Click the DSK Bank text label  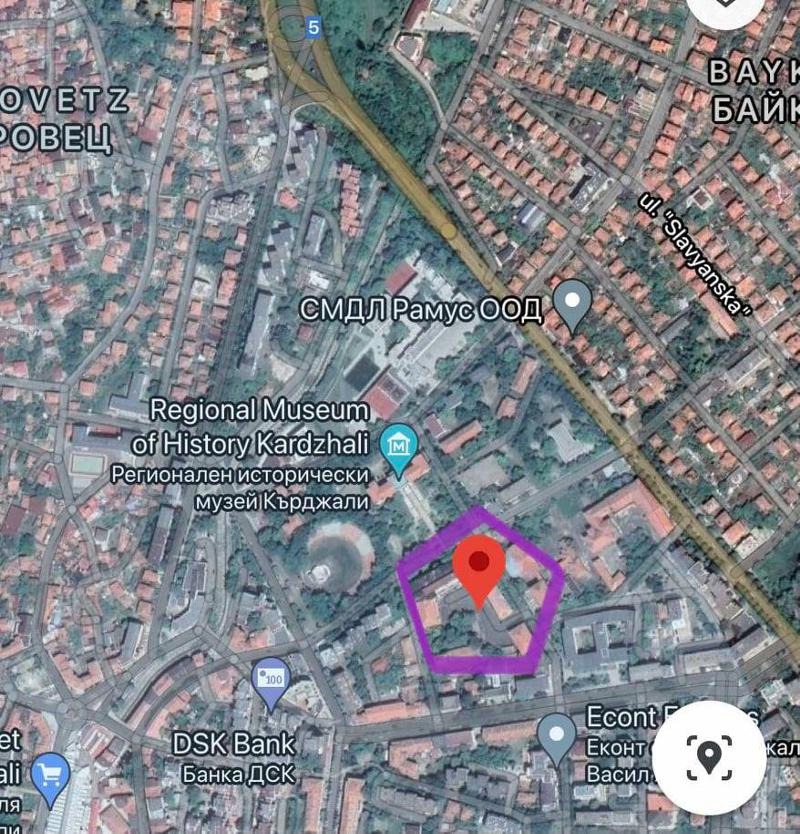point(234,746)
